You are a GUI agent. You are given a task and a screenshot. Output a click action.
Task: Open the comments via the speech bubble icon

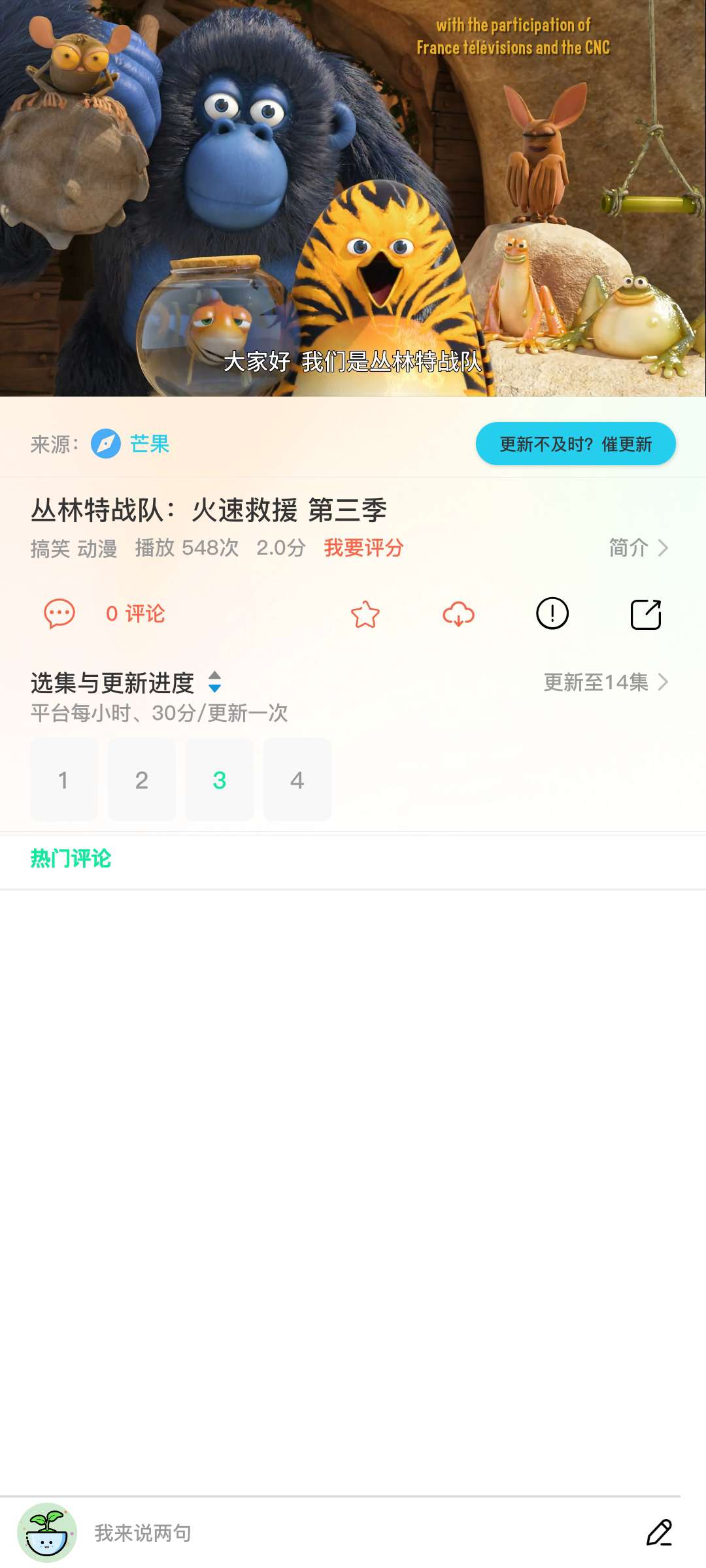[59, 613]
